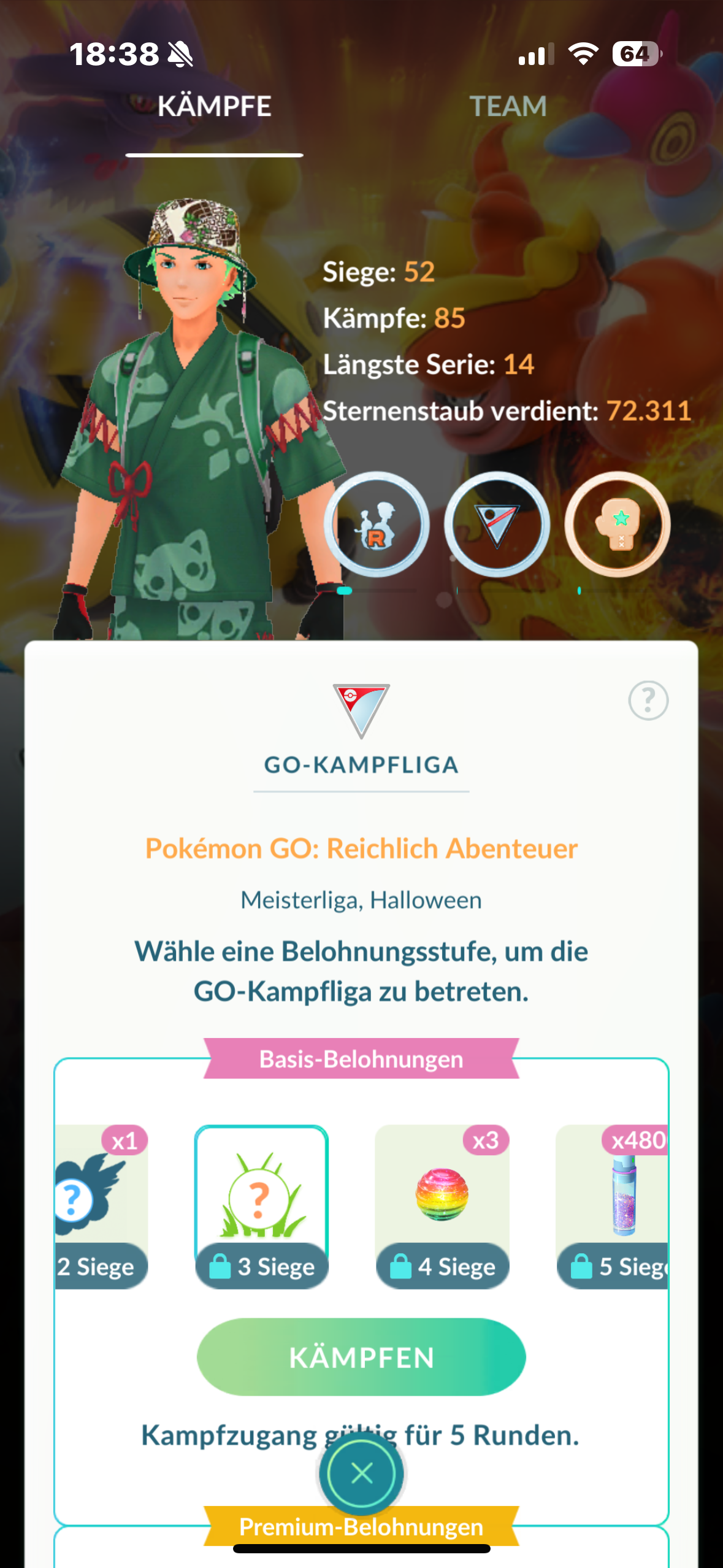Open the GO-Kampfliga help question mark
This screenshot has height=1568, width=723.
pos(648,700)
